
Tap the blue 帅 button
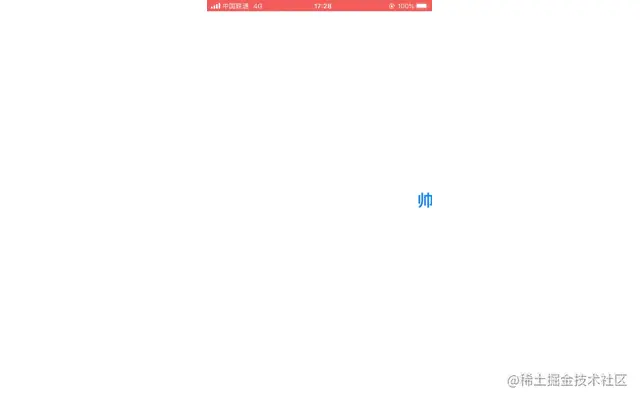pyautogui.click(x=425, y=200)
